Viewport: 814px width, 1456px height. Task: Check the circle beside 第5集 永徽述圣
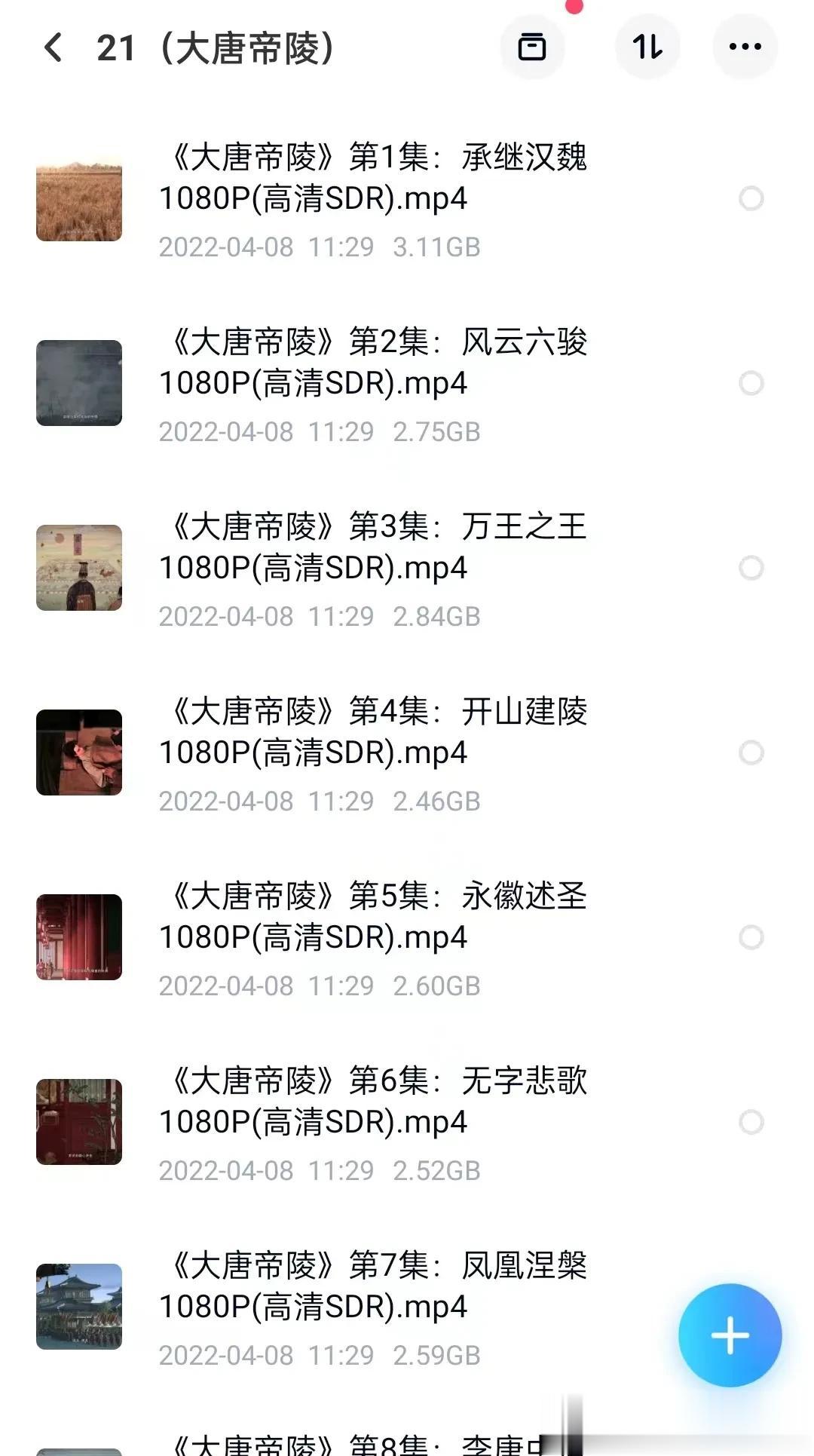[751, 938]
